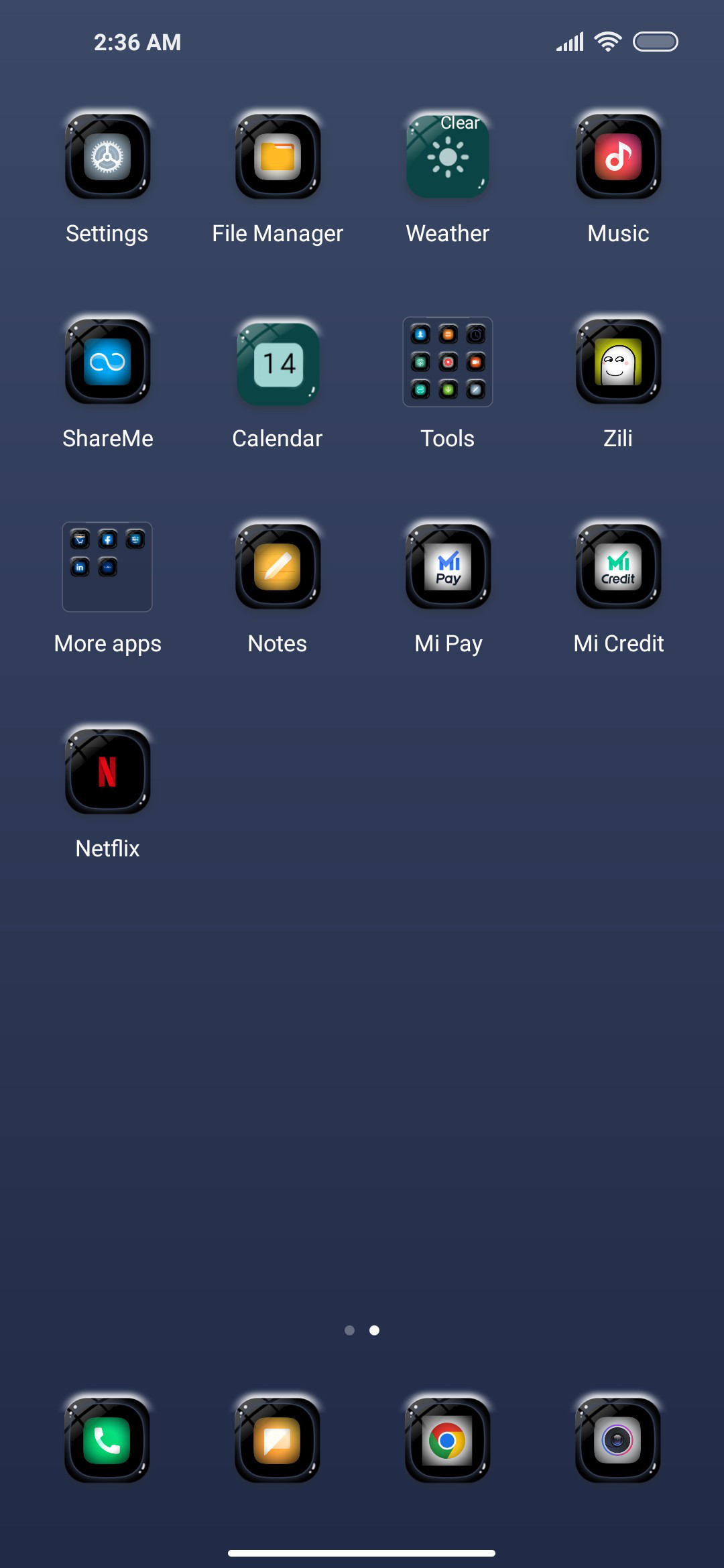Open the Camera app
724x1568 pixels.
pyautogui.click(x=618, y=1440)
